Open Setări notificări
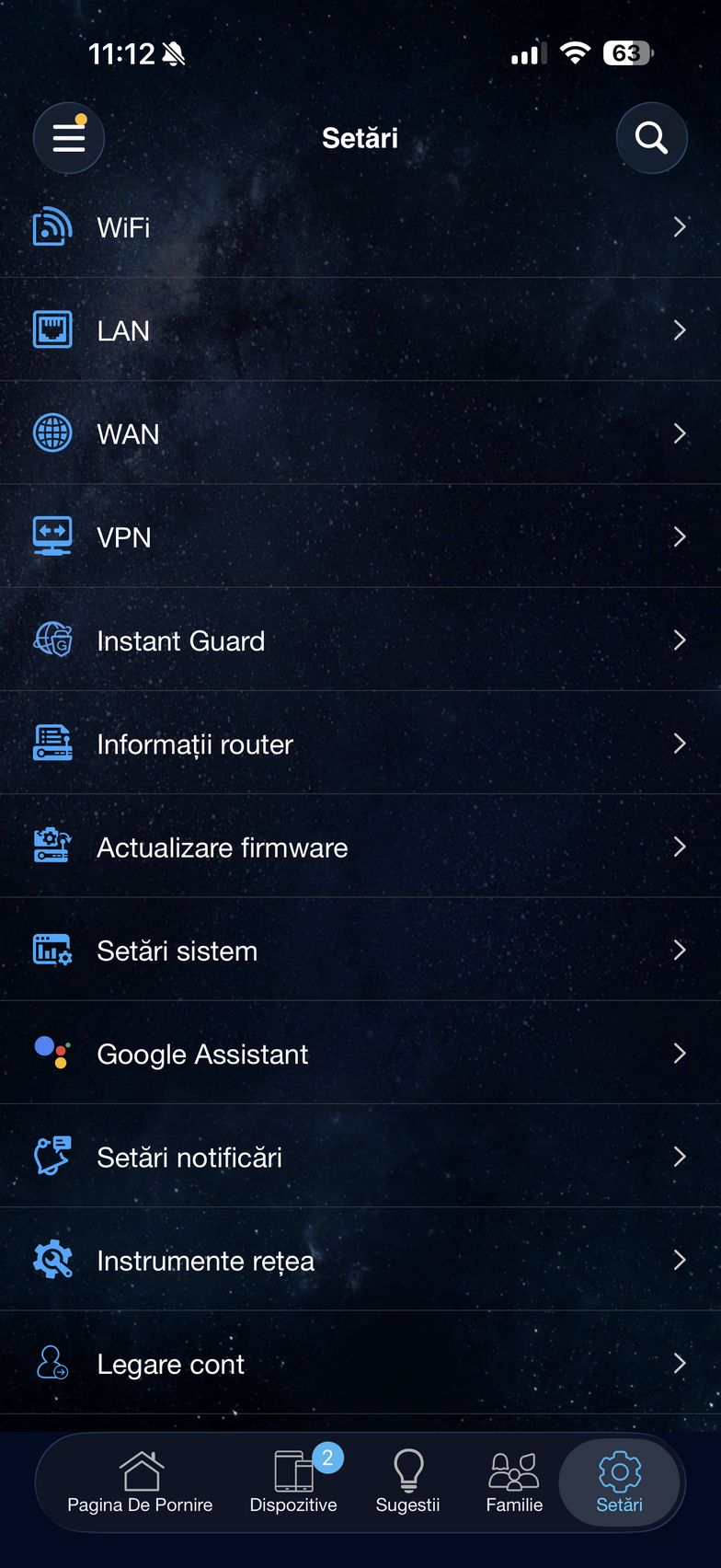 [x=359, y=1157]
